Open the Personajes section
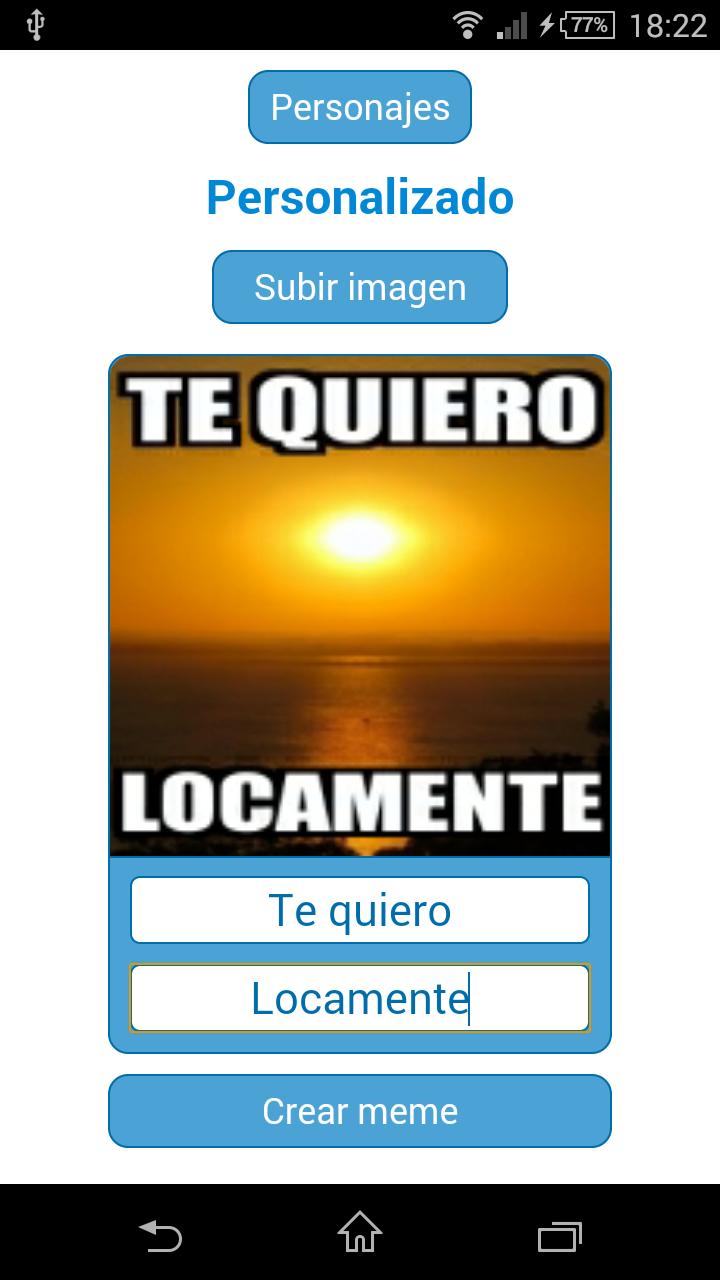 tap(360, 107)
